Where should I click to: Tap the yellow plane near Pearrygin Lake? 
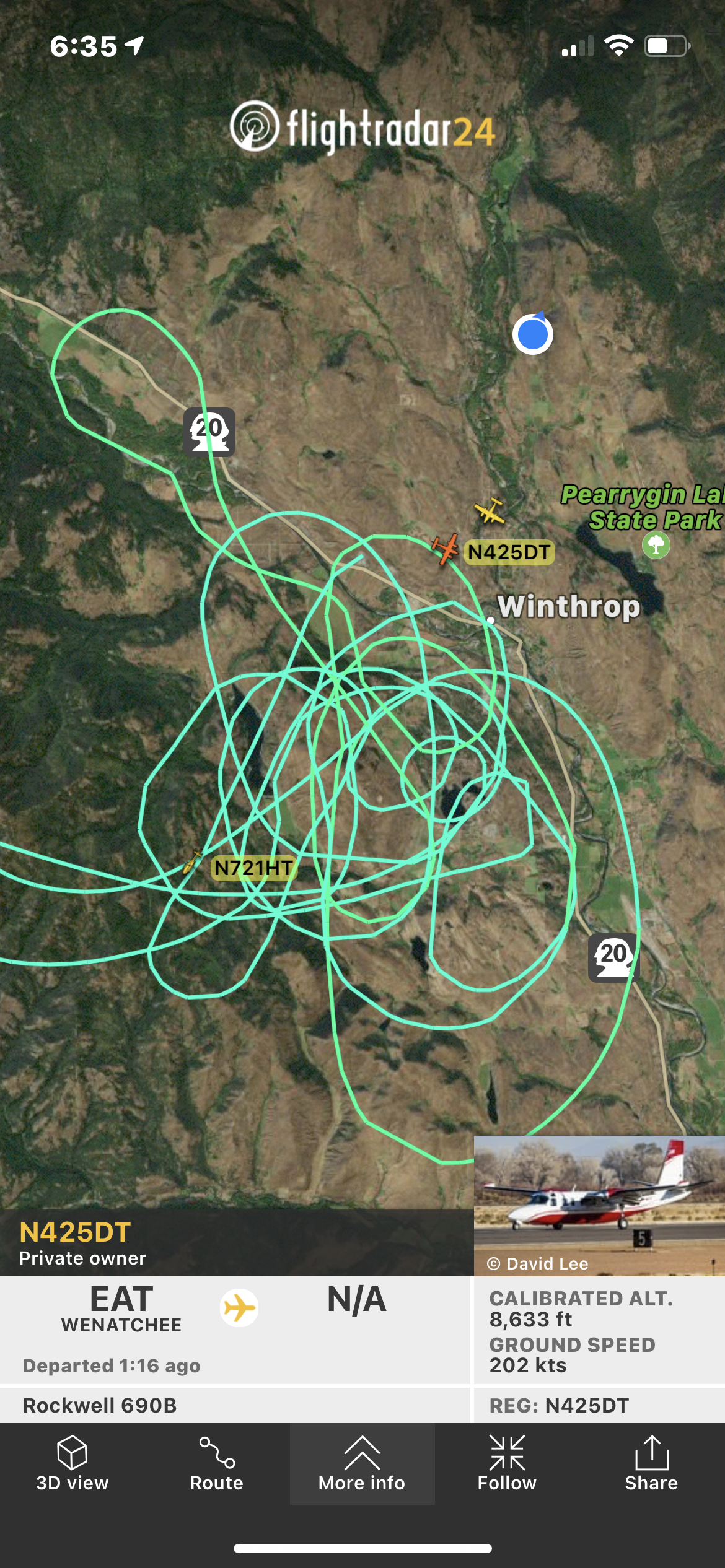click(490, 512)
